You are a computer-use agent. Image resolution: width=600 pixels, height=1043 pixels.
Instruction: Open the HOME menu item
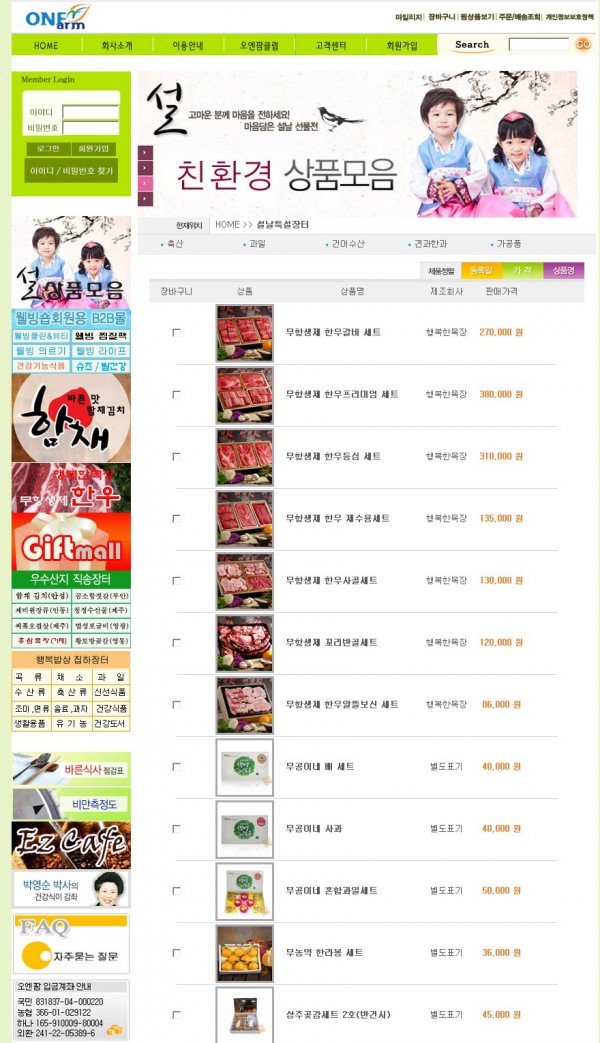[46, 45]
